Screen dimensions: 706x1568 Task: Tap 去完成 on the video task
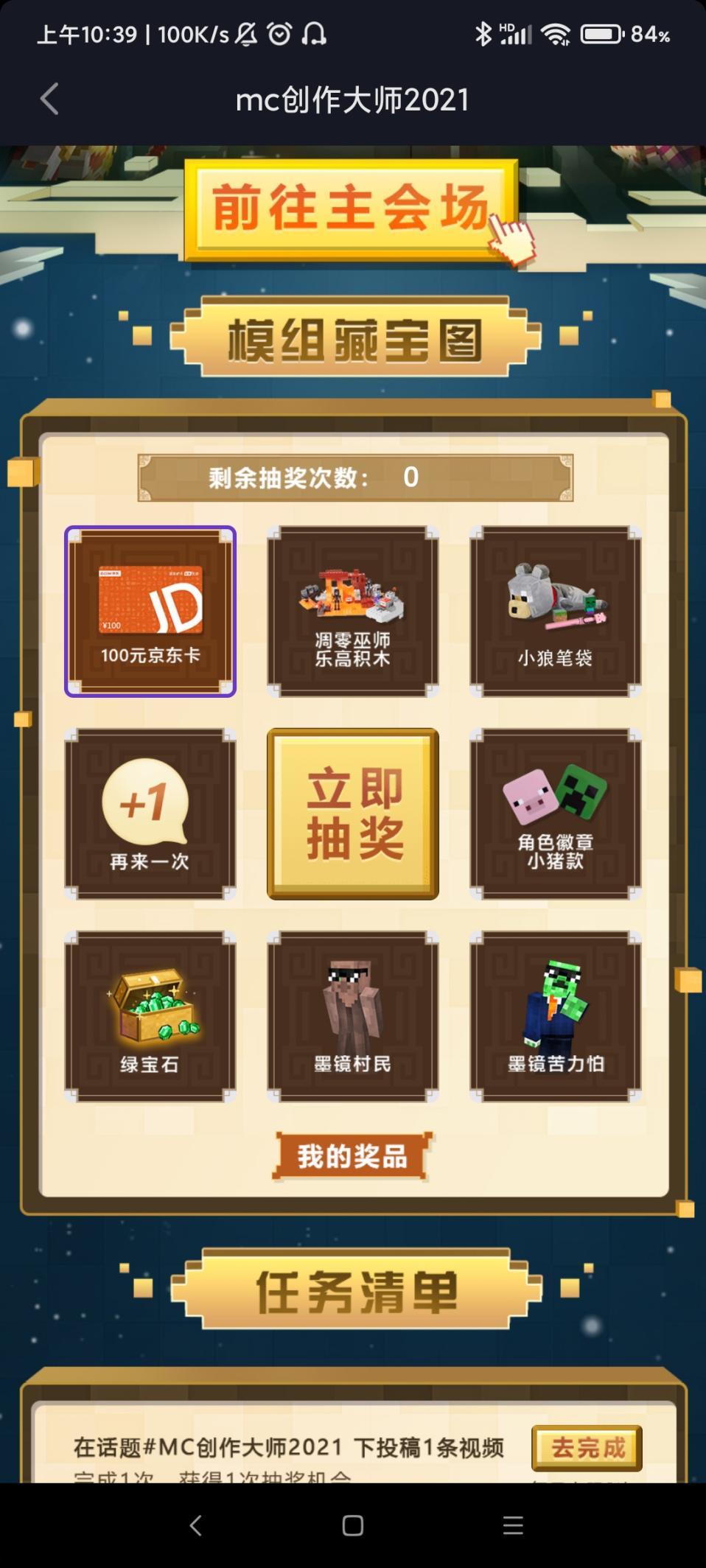pyautogui.click(x=586, y=1448)
